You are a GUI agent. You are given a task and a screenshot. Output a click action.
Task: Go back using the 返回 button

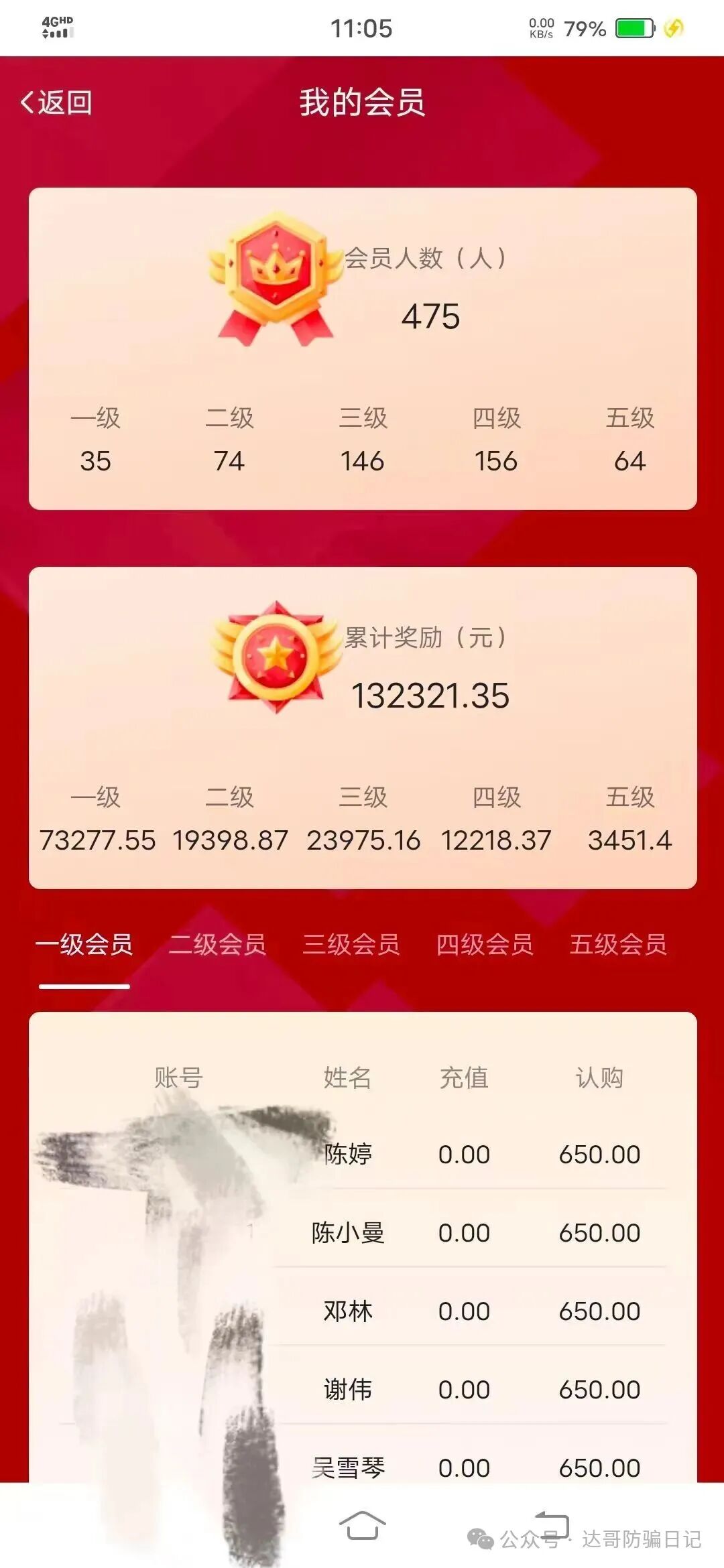[x=56, y=103]
